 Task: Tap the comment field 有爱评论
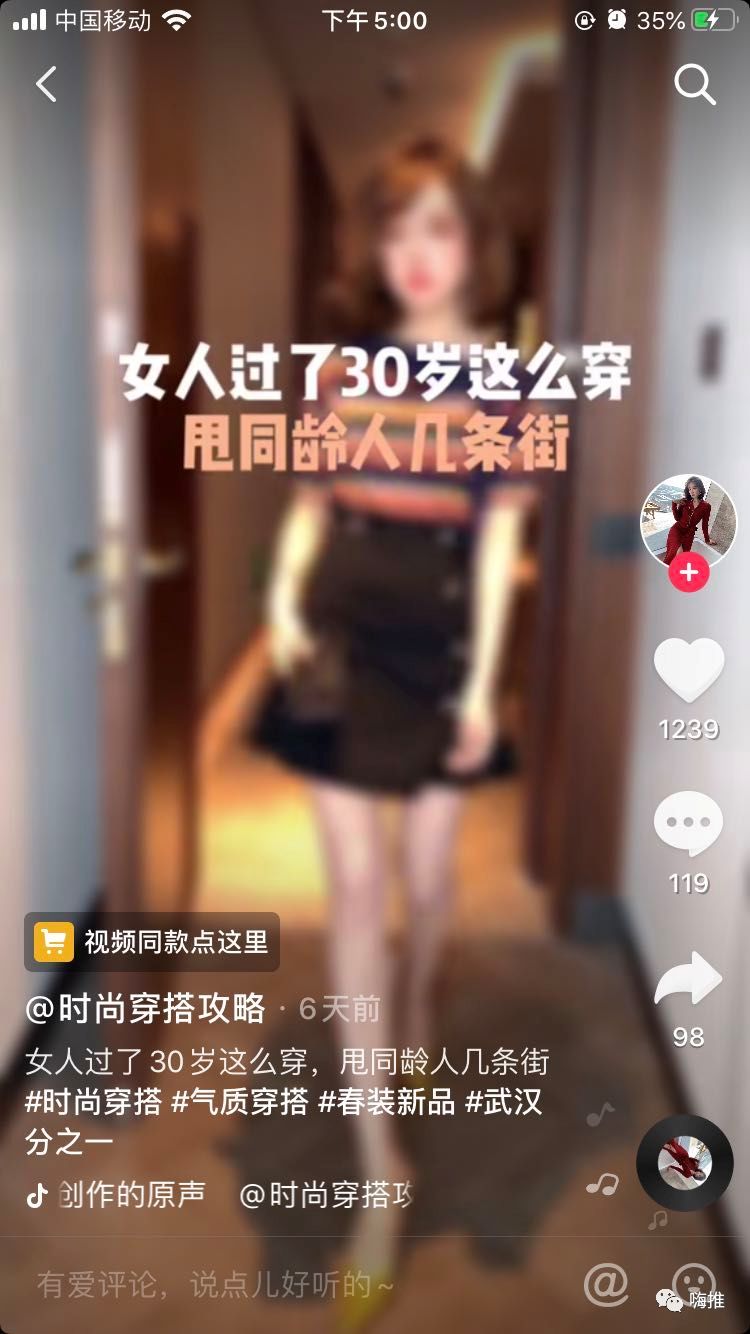(215, 1285)
